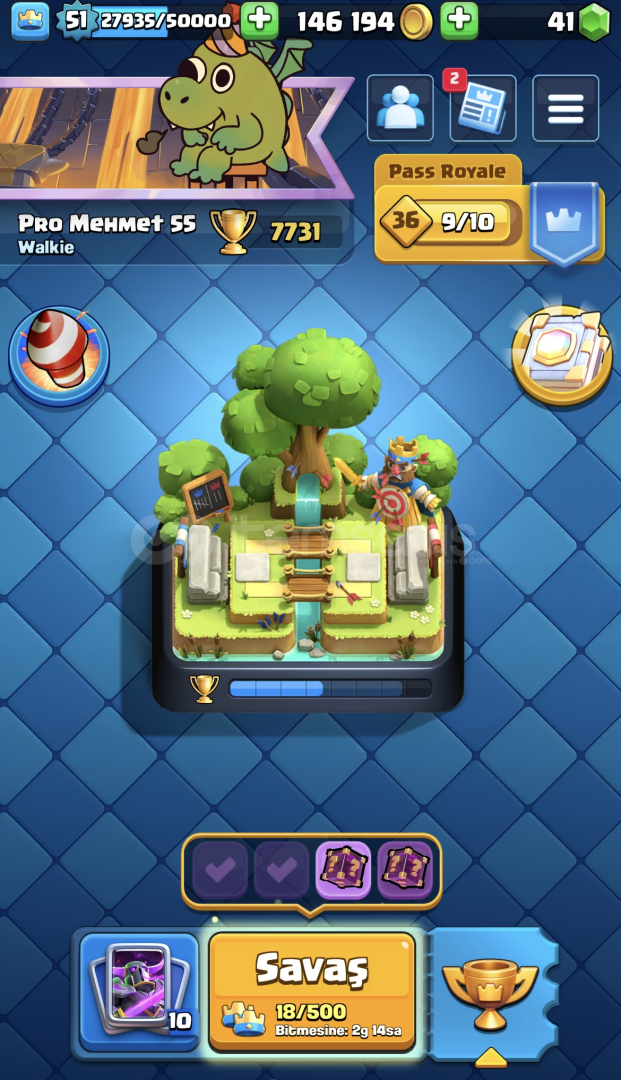Screen dimensions: 621x1080
Task: Open the friends icon
Action: click(x=400, y=108)
